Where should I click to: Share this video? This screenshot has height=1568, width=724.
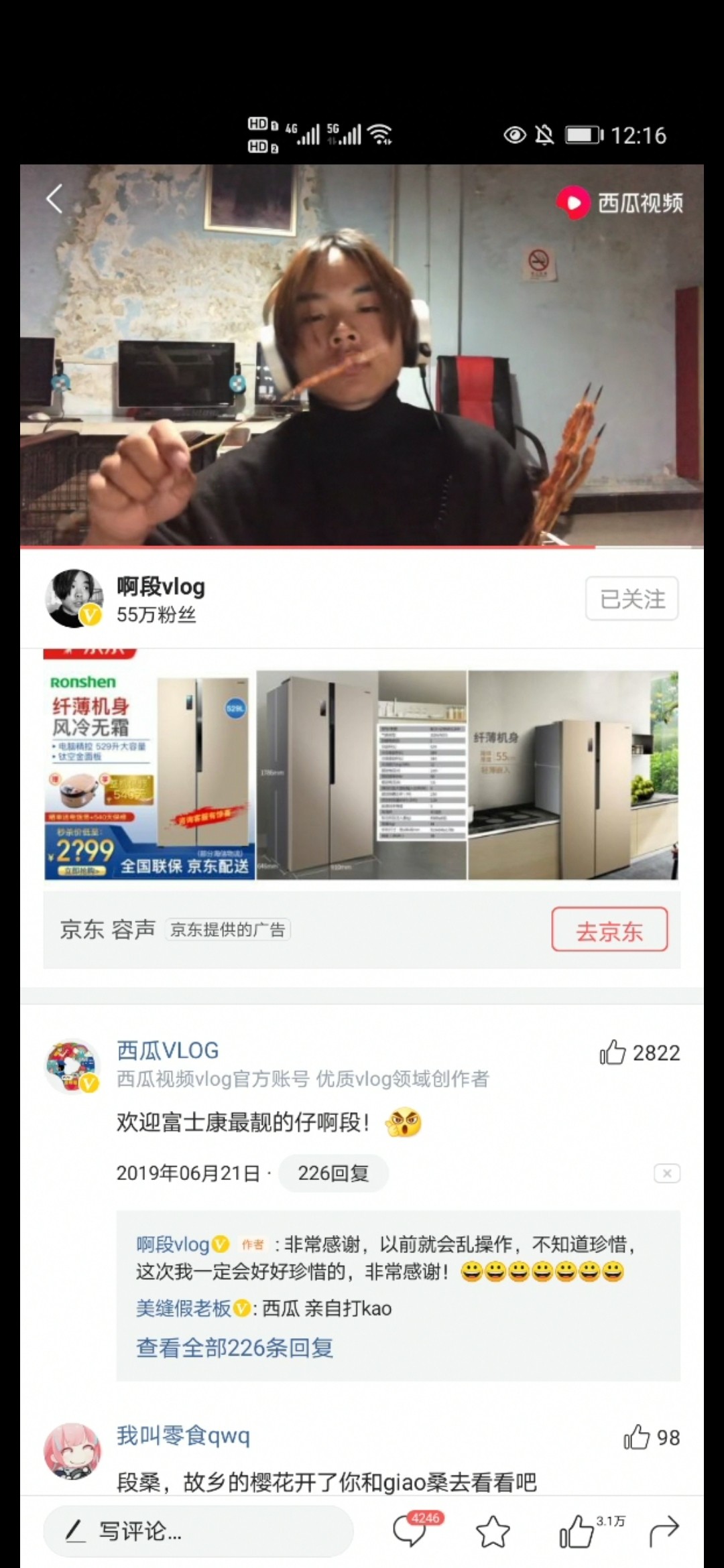pyautogui.click(x=664, y=1531)
